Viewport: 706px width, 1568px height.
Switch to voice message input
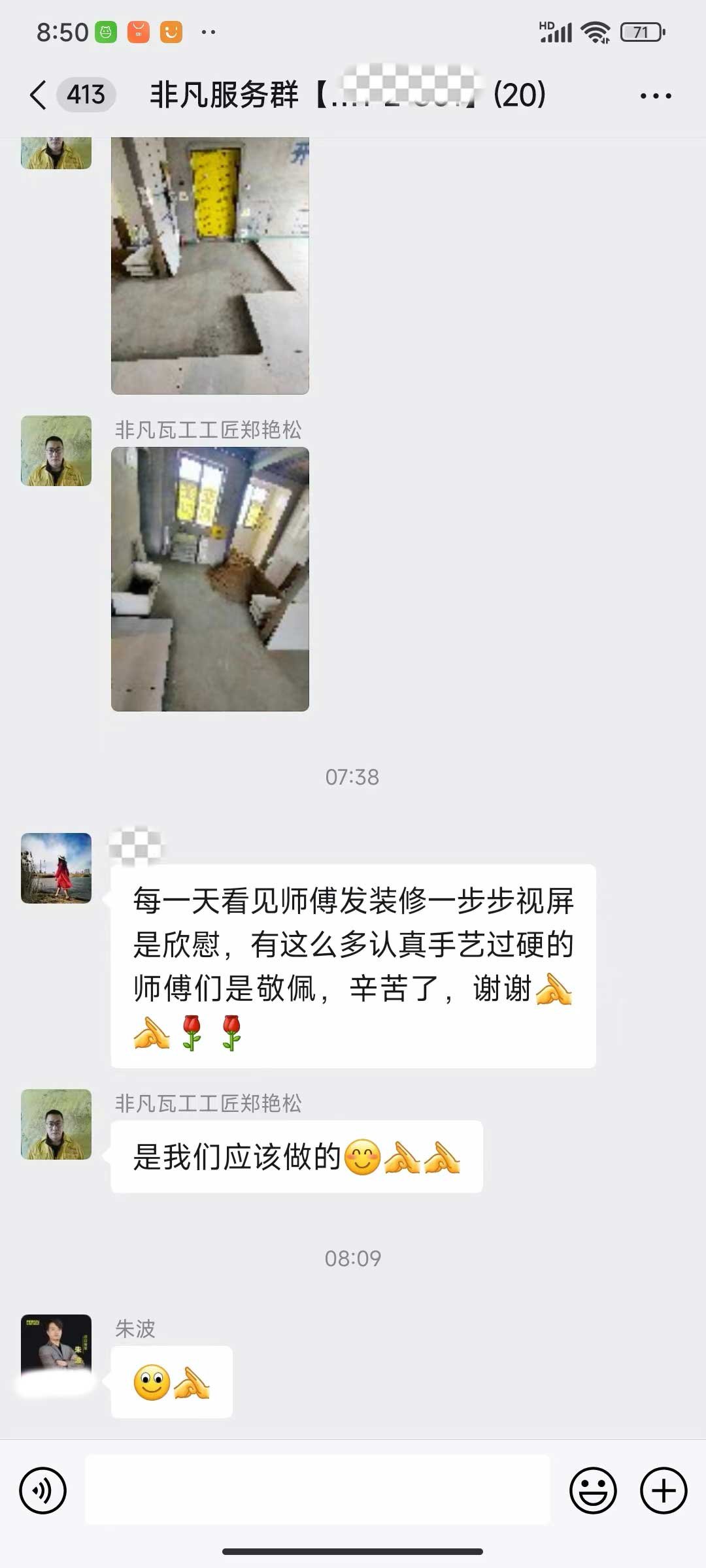[x=43, y=1490]
